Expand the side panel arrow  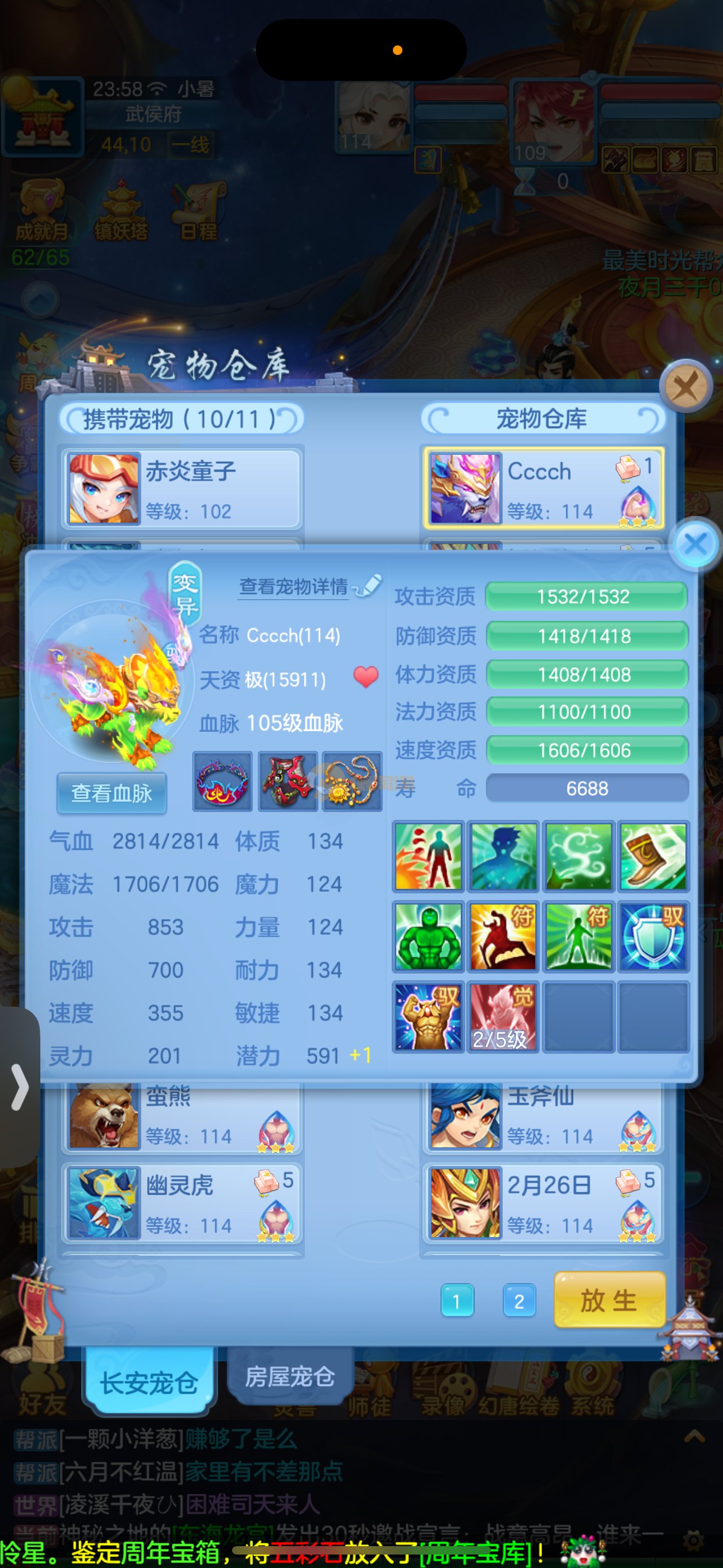tap(19, 1086)
